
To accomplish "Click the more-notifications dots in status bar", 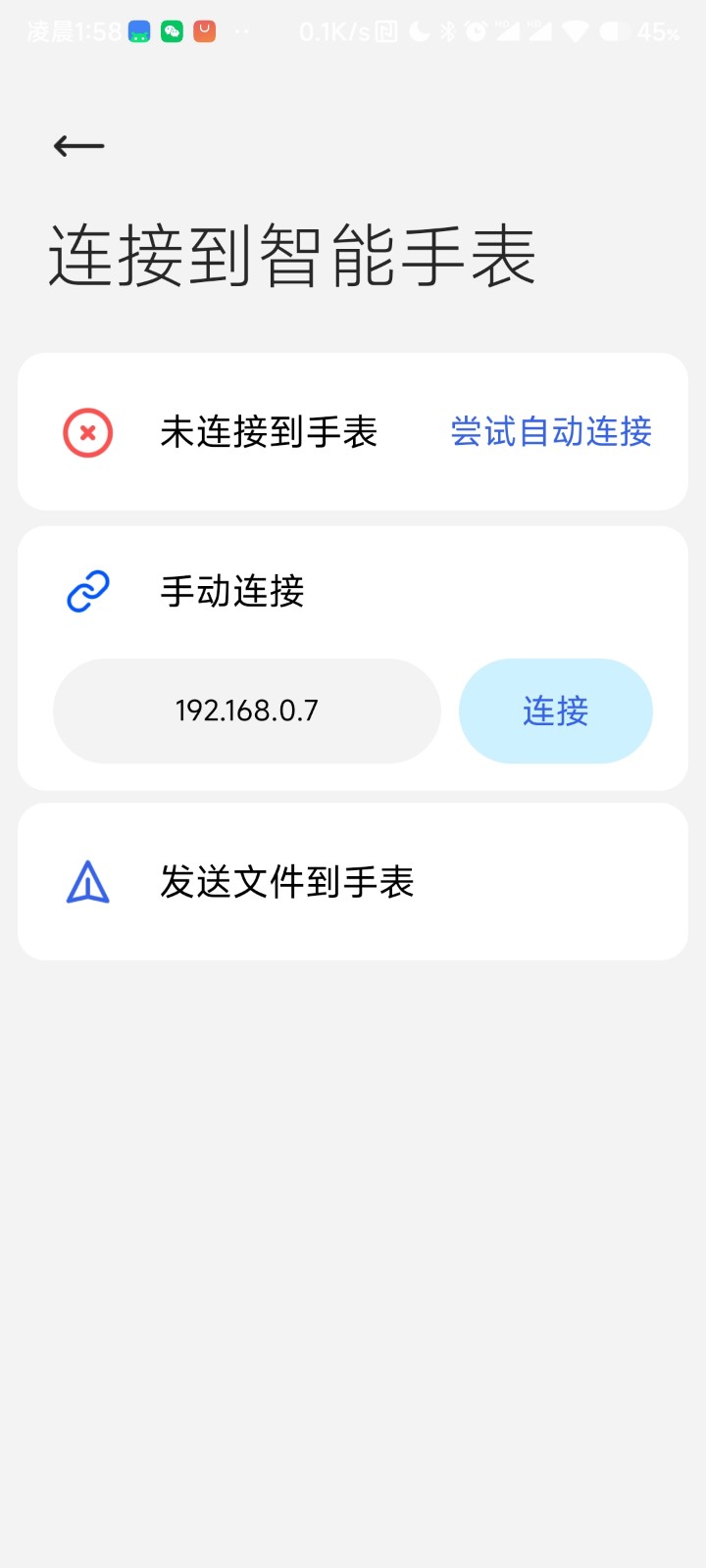I will 241,30.
